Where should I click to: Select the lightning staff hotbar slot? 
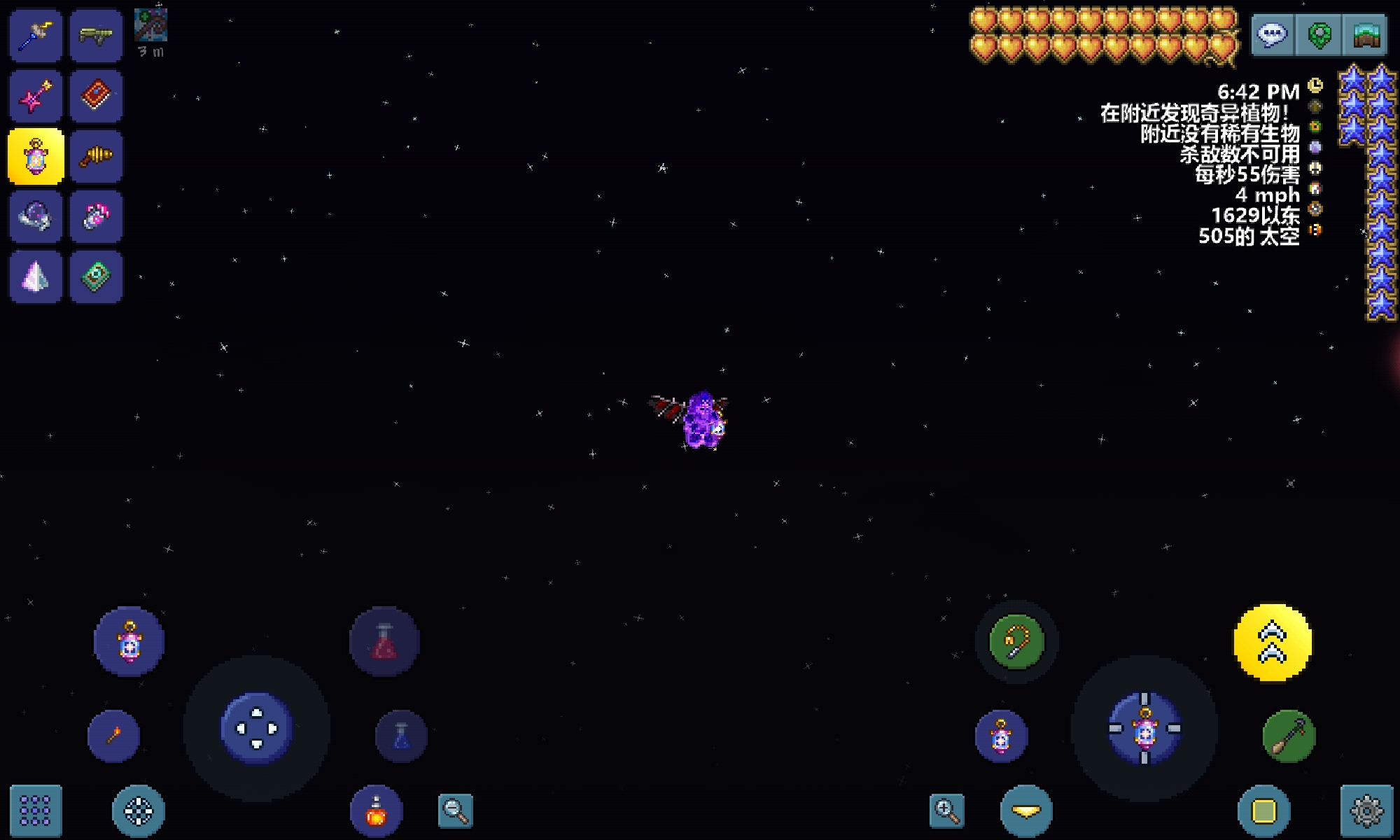(x=36, y=35)
